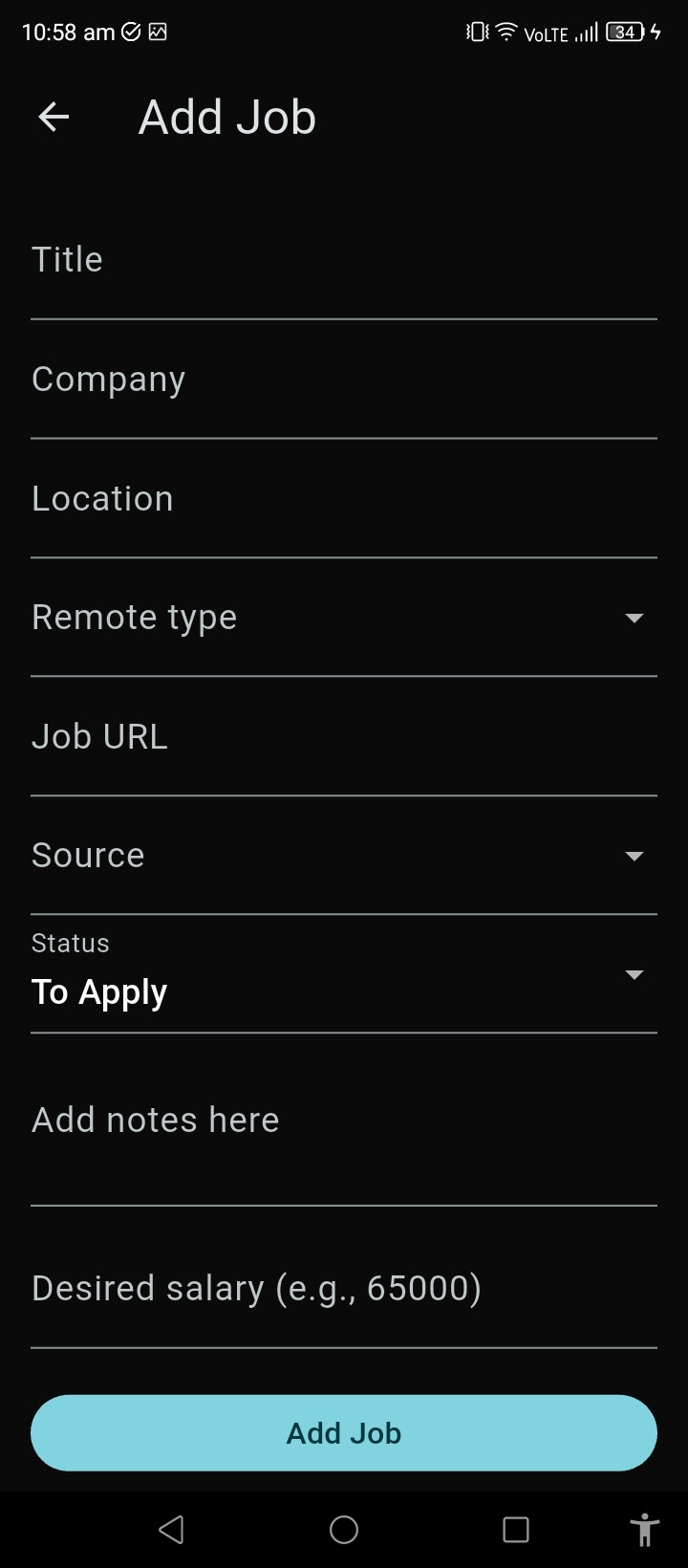Screen dimensions: 688x1568
Task: Select the Location input field
Action: pos(287,498)
